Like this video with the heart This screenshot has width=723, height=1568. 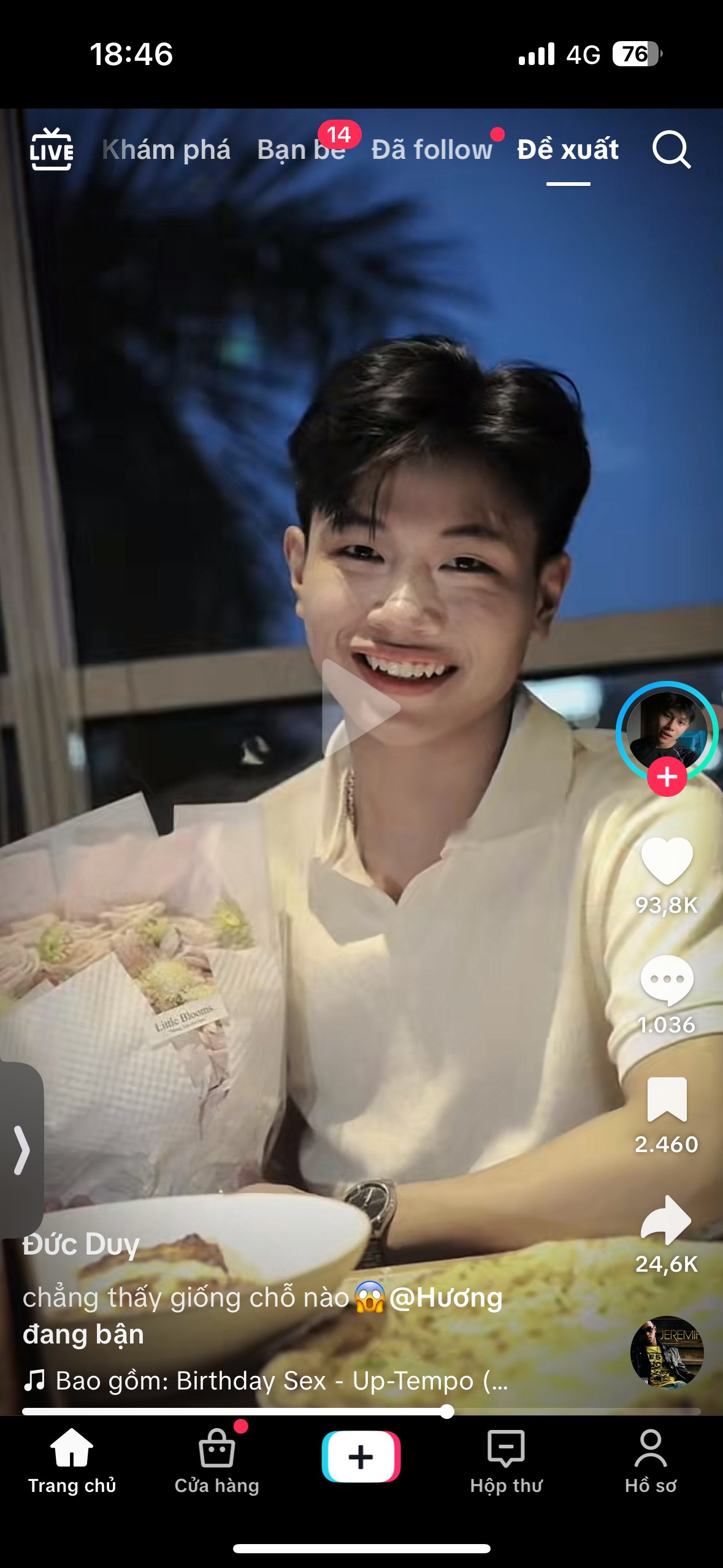(x=667, y=860)
